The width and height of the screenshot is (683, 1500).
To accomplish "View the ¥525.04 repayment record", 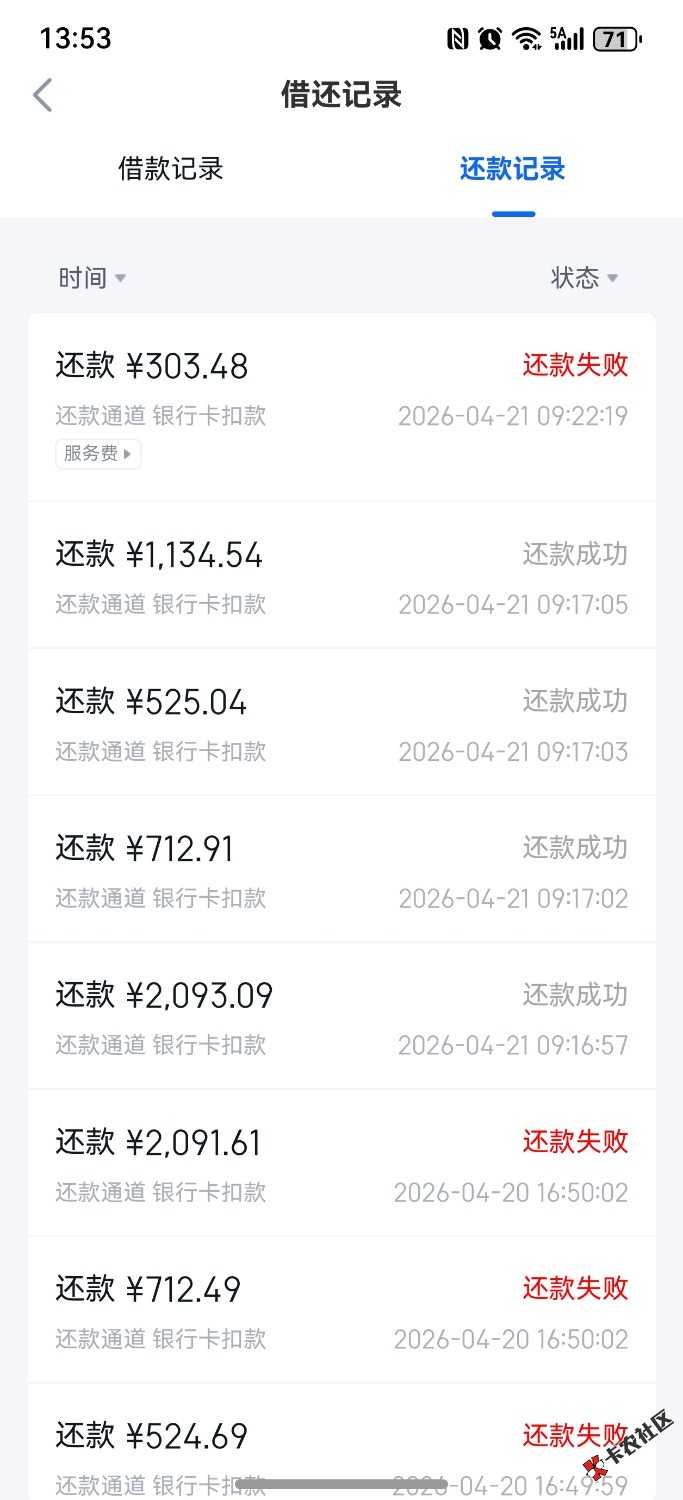I will point(341,723).
